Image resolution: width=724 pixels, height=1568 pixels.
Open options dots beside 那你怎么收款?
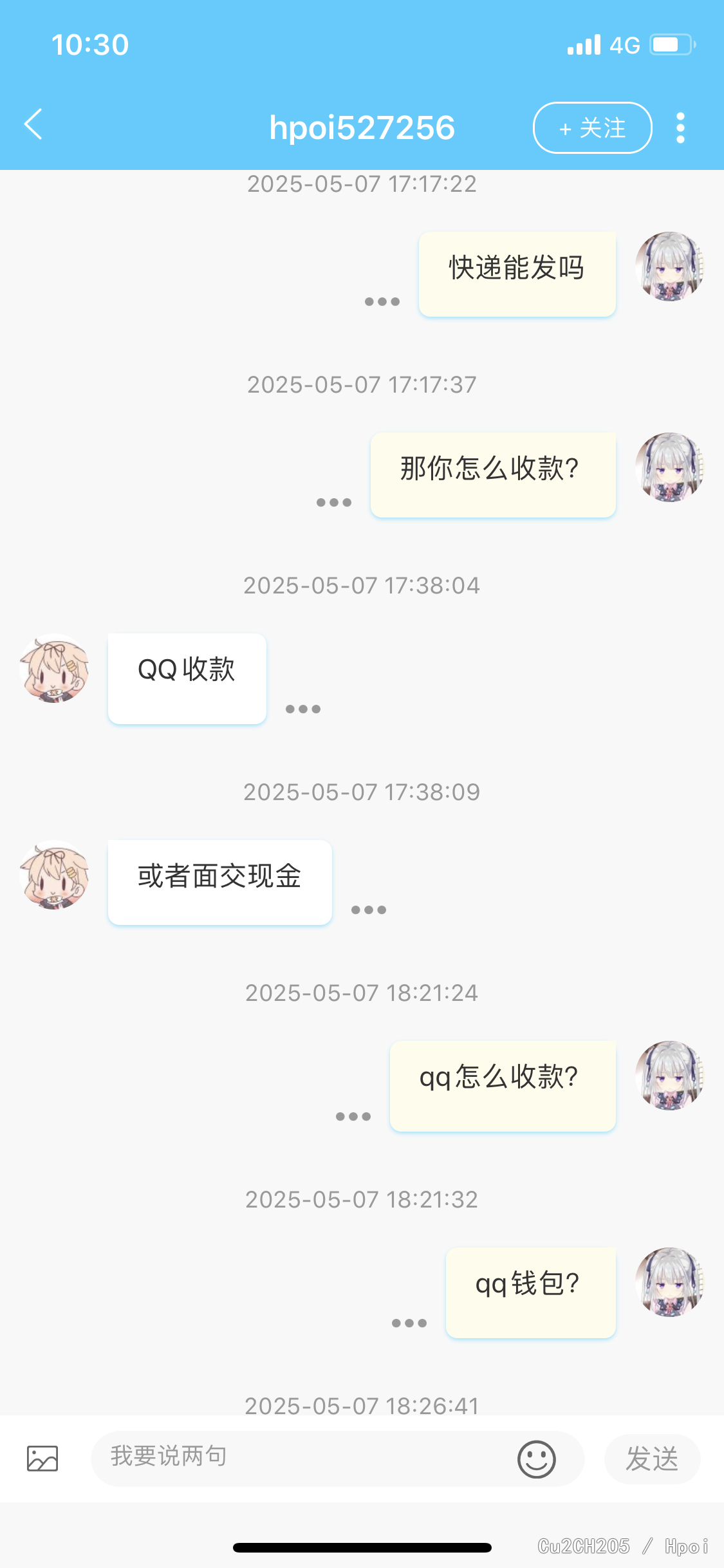(x=334, y=502)
